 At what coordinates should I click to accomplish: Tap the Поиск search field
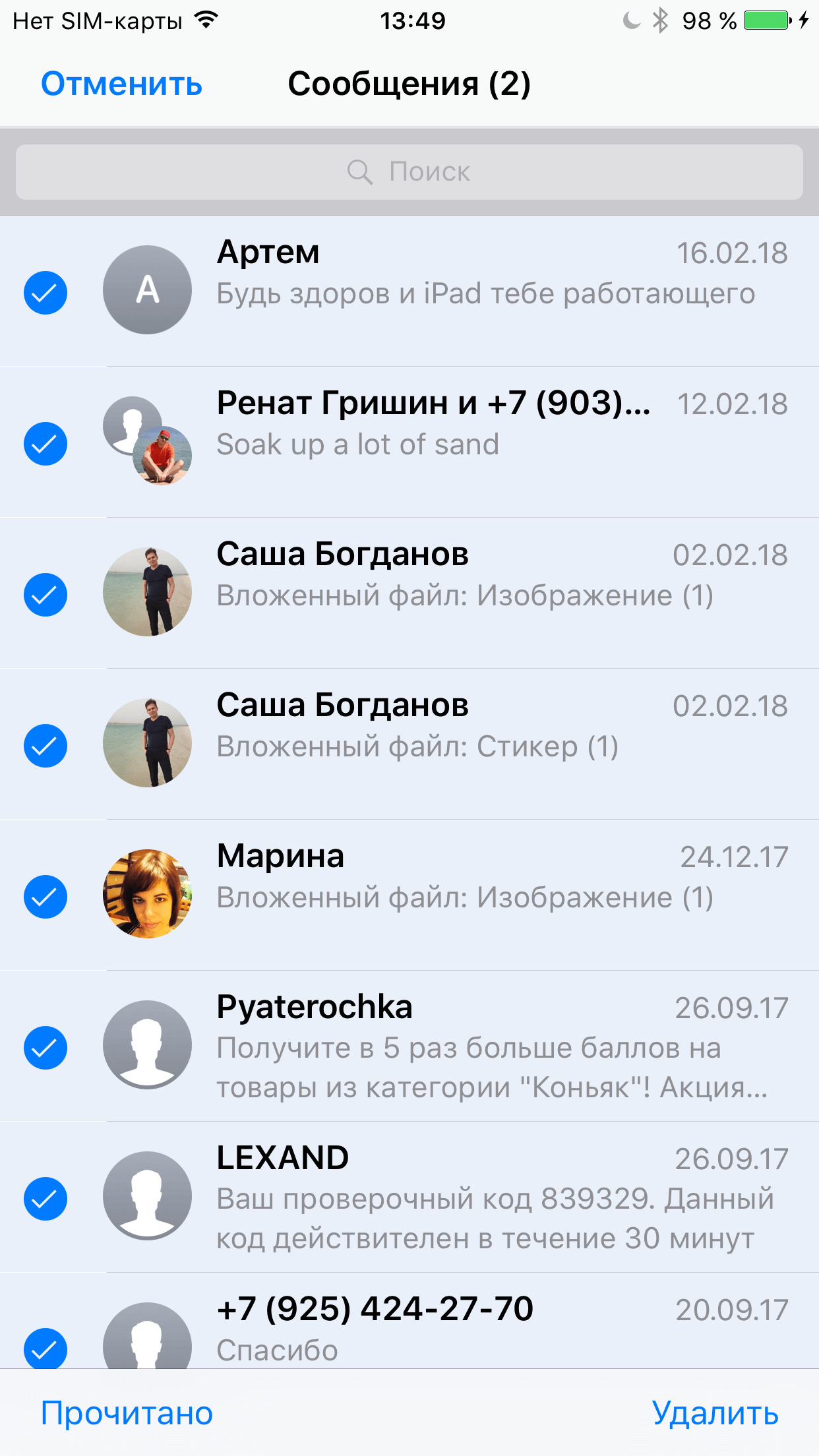409,172
